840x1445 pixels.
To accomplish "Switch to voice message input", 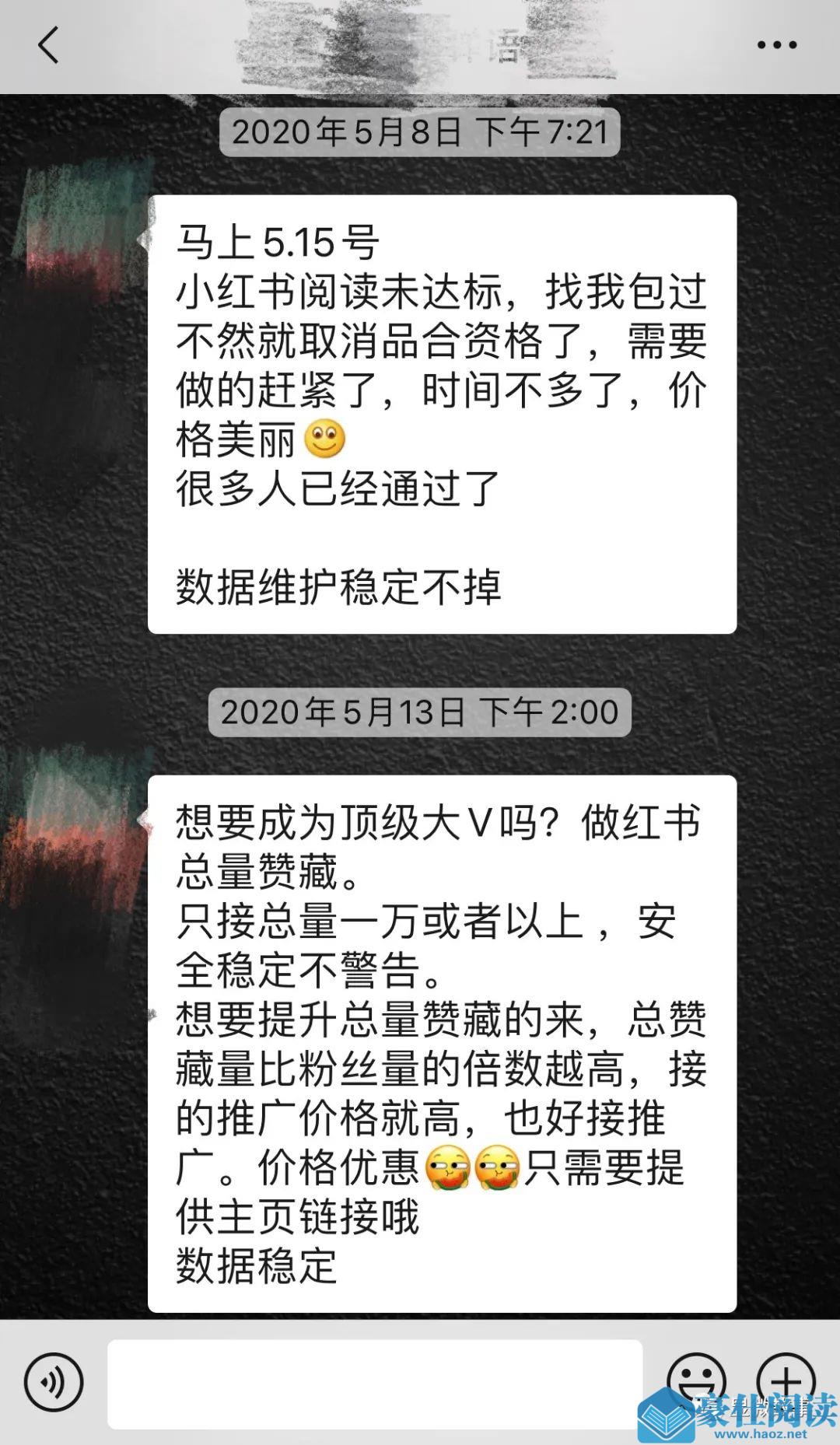I will [53, 1381].
